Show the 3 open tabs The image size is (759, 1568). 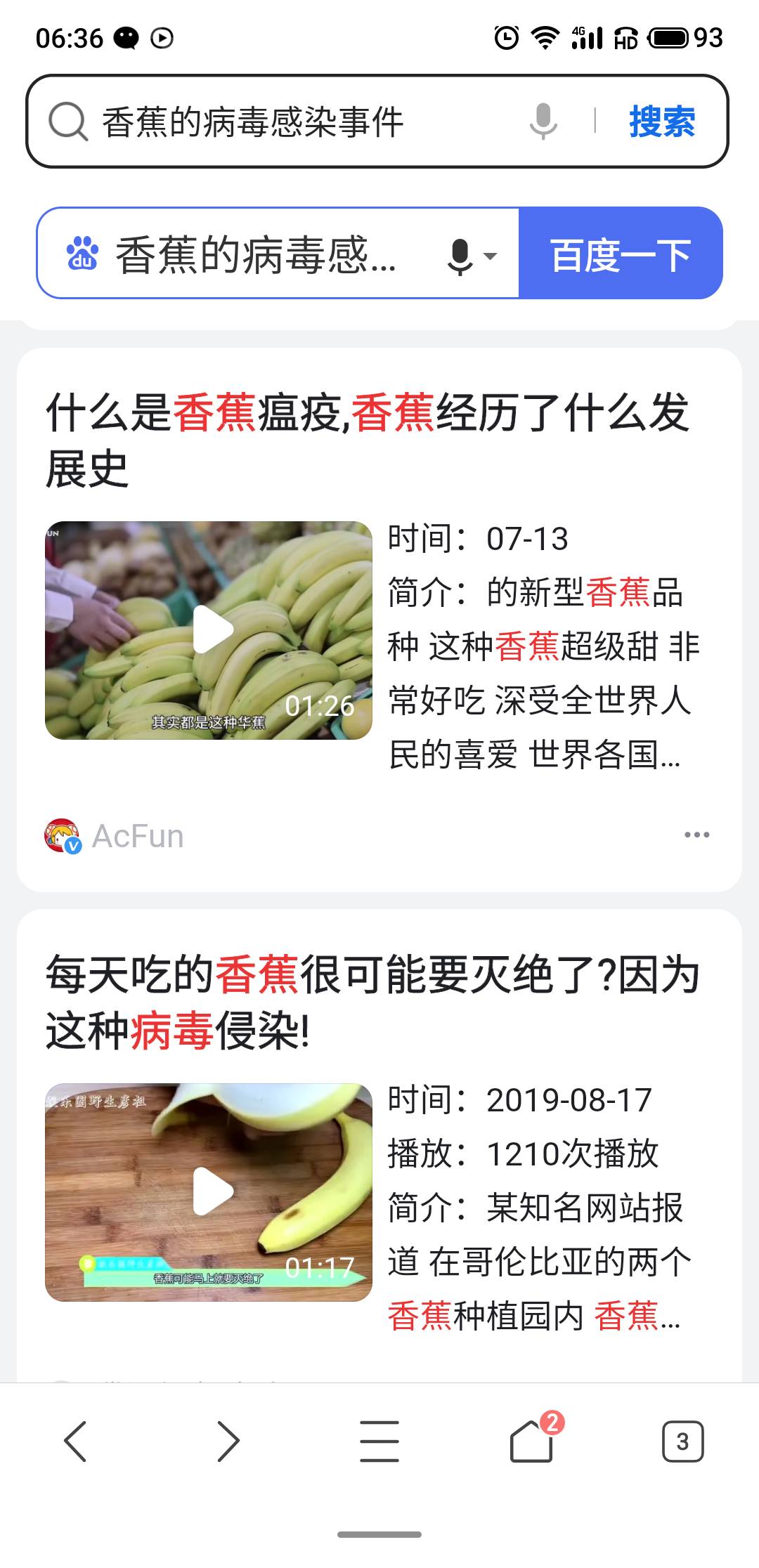682,1441
